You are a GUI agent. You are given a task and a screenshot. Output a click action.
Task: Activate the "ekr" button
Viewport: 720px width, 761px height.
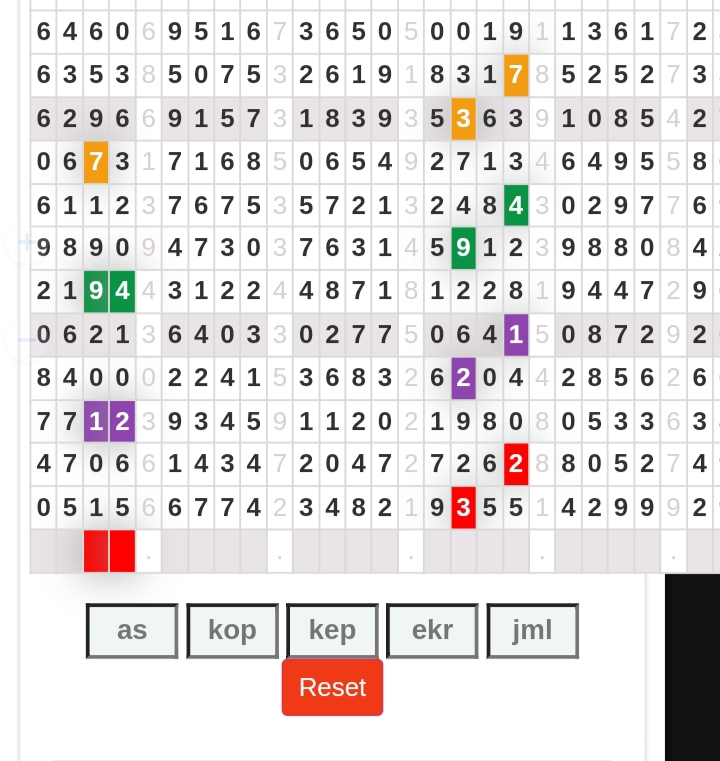[432, 630]
